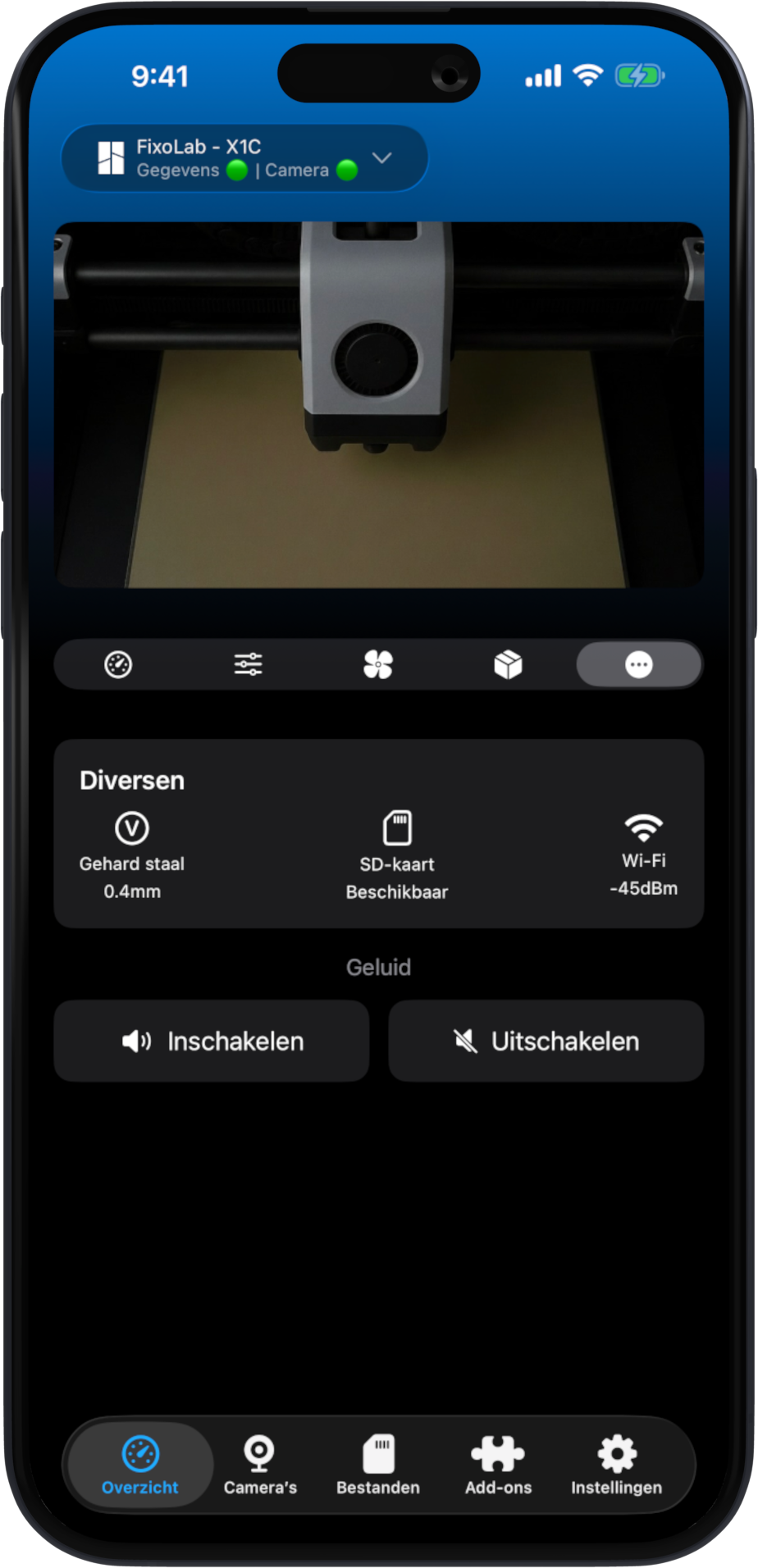The height and width of the screenshot is (1568, 758).
Task: Switch to the fan segment
Action: point(378,664)
